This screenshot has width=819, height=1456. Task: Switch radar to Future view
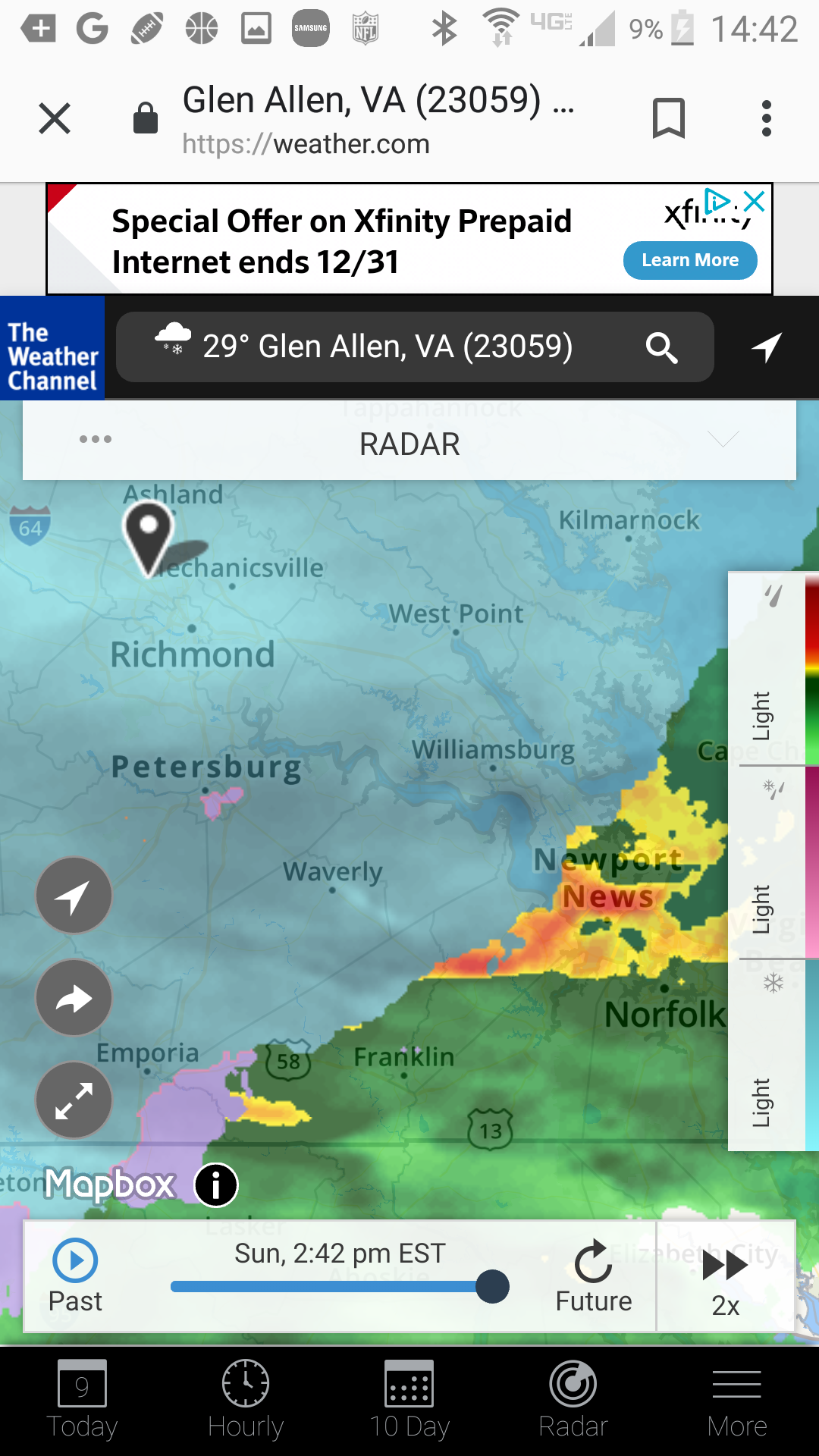(593, 1276)
